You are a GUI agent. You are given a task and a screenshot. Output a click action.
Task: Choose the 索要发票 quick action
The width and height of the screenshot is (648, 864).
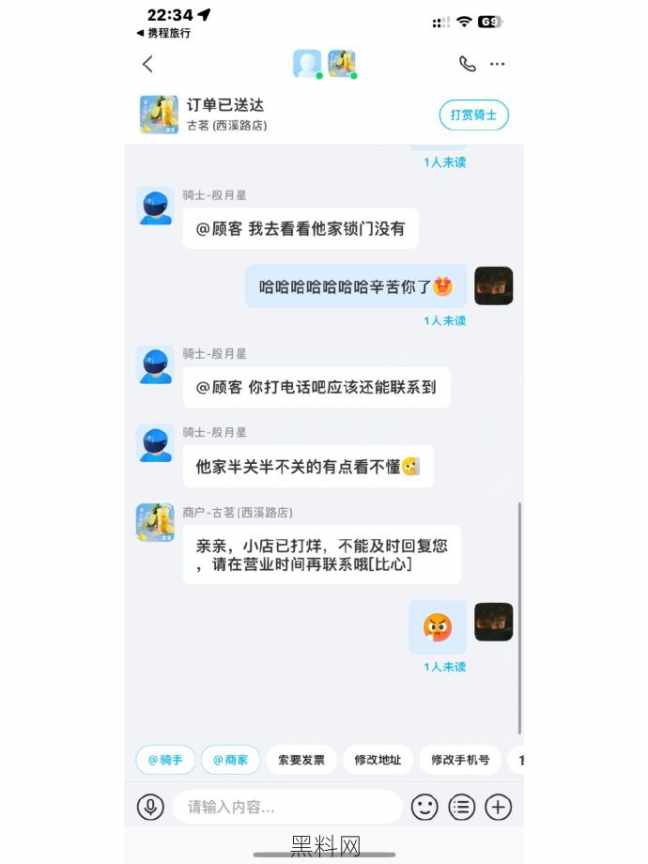[x=301, y=760]
